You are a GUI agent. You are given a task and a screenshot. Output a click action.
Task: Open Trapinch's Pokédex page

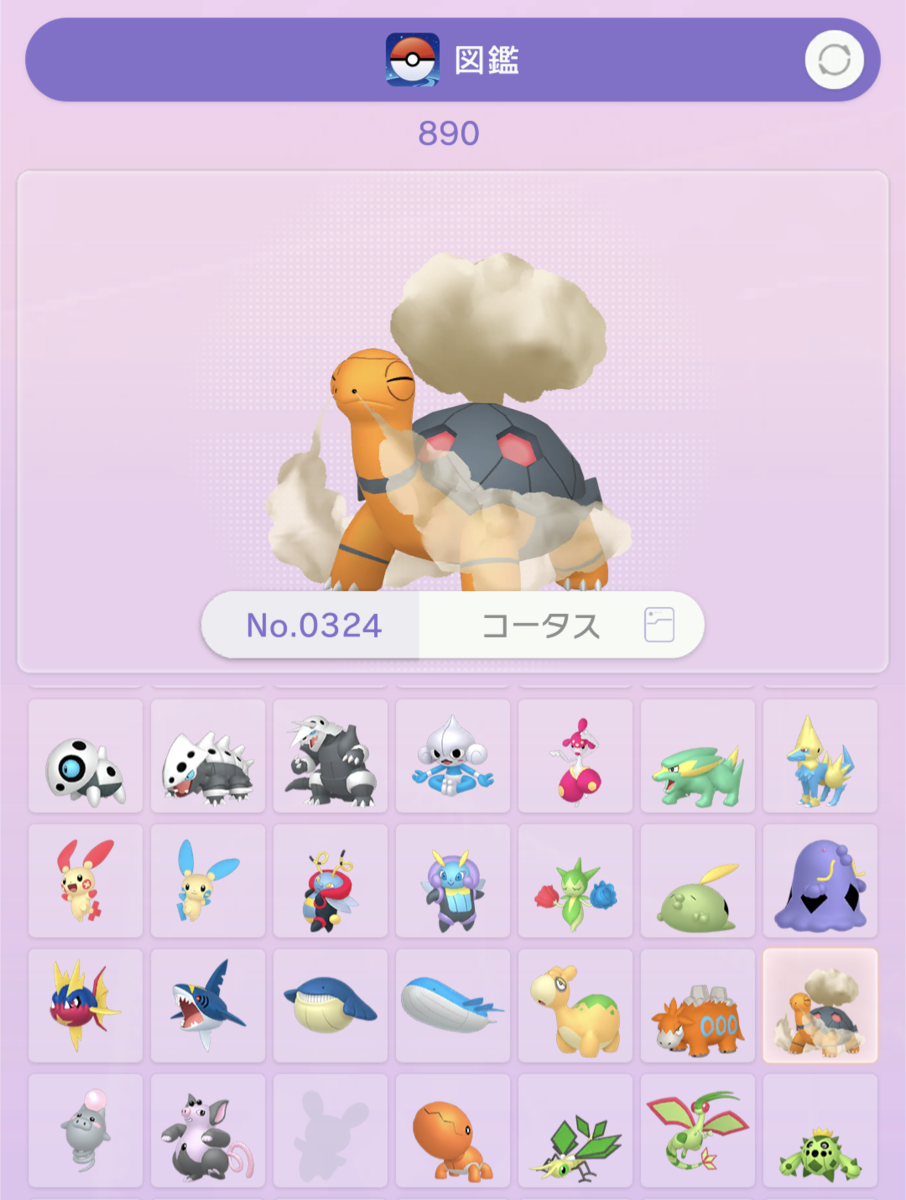[x=453, y=1130]
